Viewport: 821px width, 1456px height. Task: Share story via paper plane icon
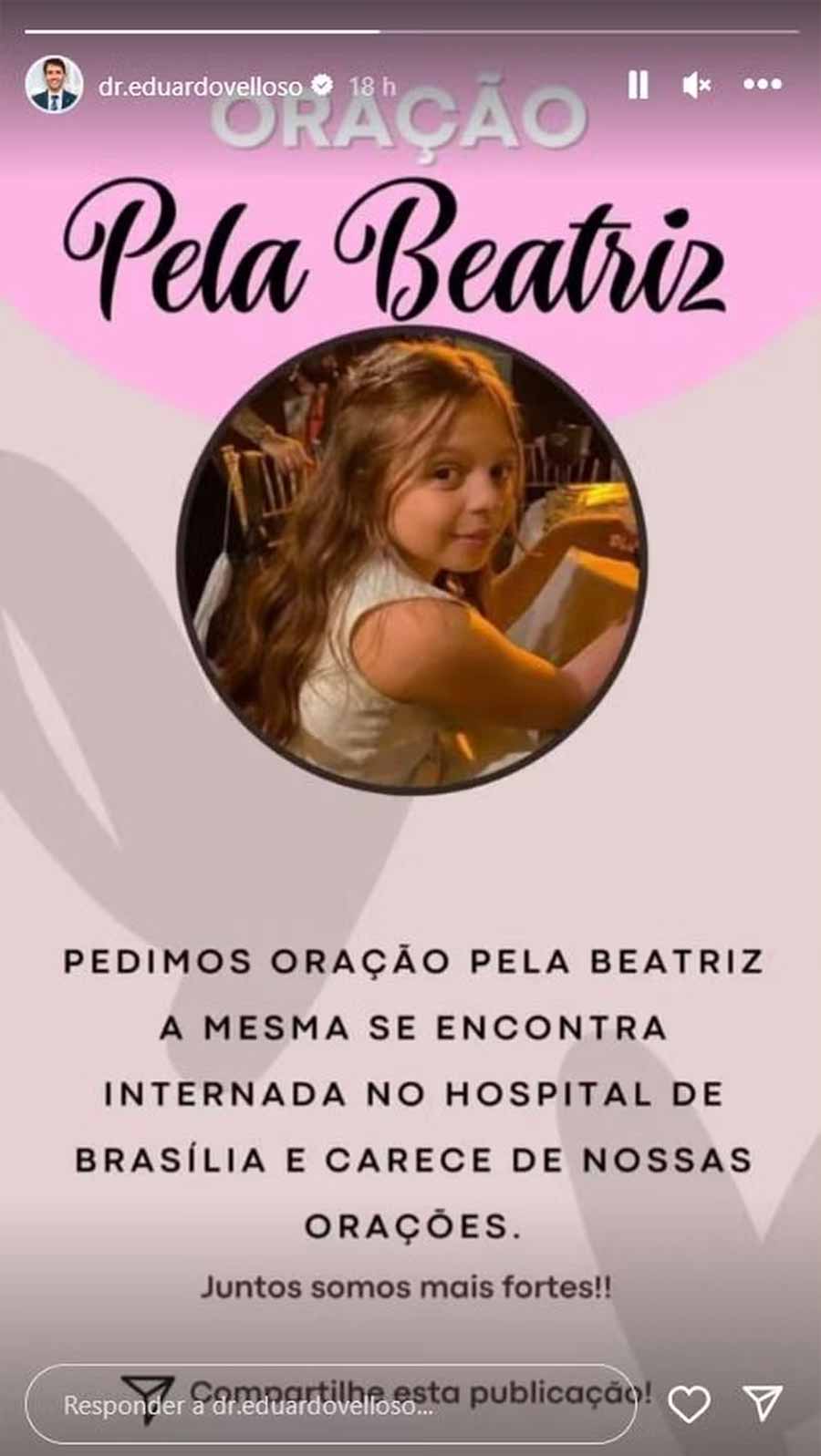coord(762,1404)
